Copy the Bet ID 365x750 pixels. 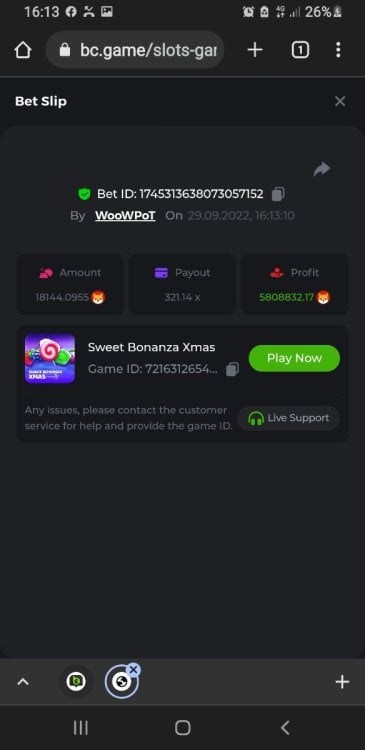pyautogui.click(x=278, y=194)
